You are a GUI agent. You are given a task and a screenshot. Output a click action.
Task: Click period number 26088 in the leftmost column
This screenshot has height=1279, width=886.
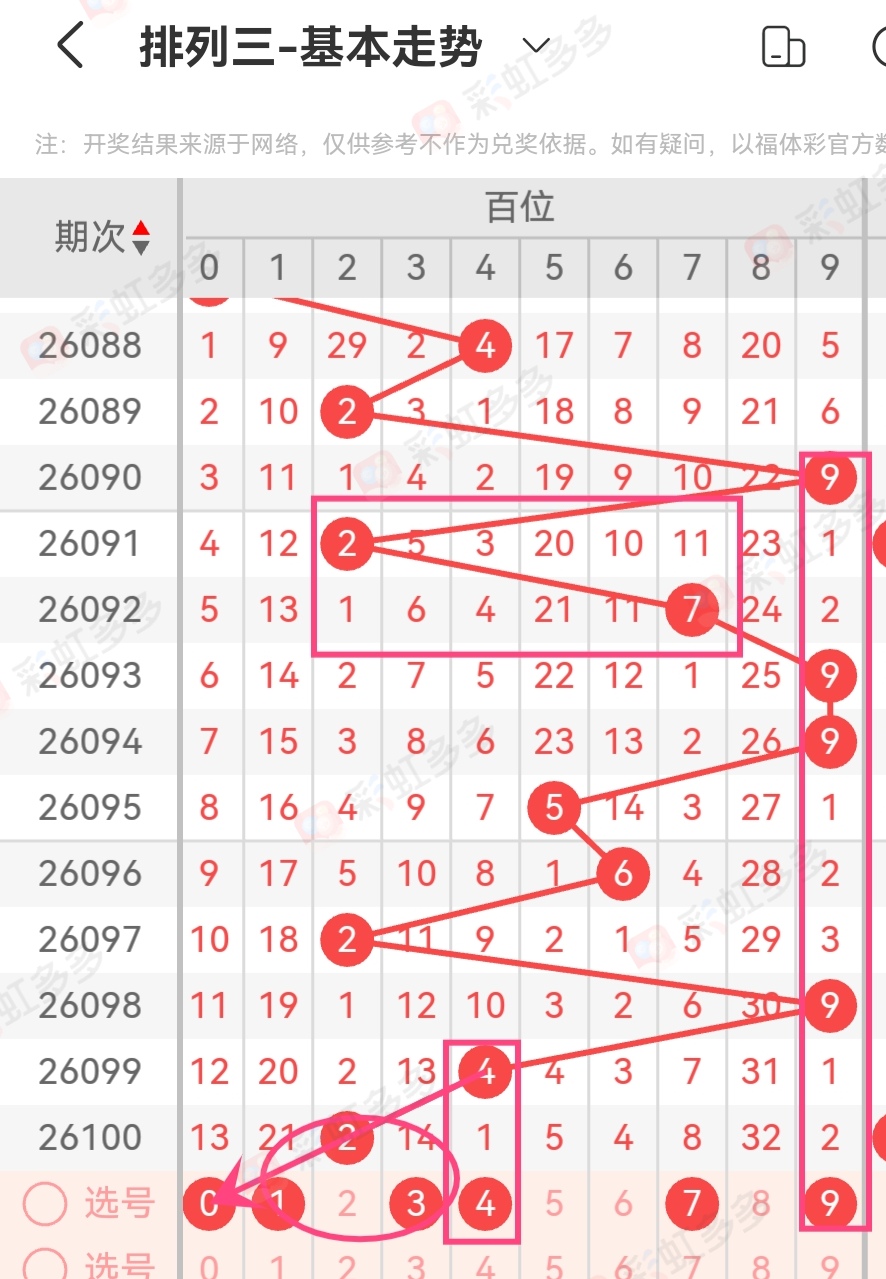click(x=88, y=345)
